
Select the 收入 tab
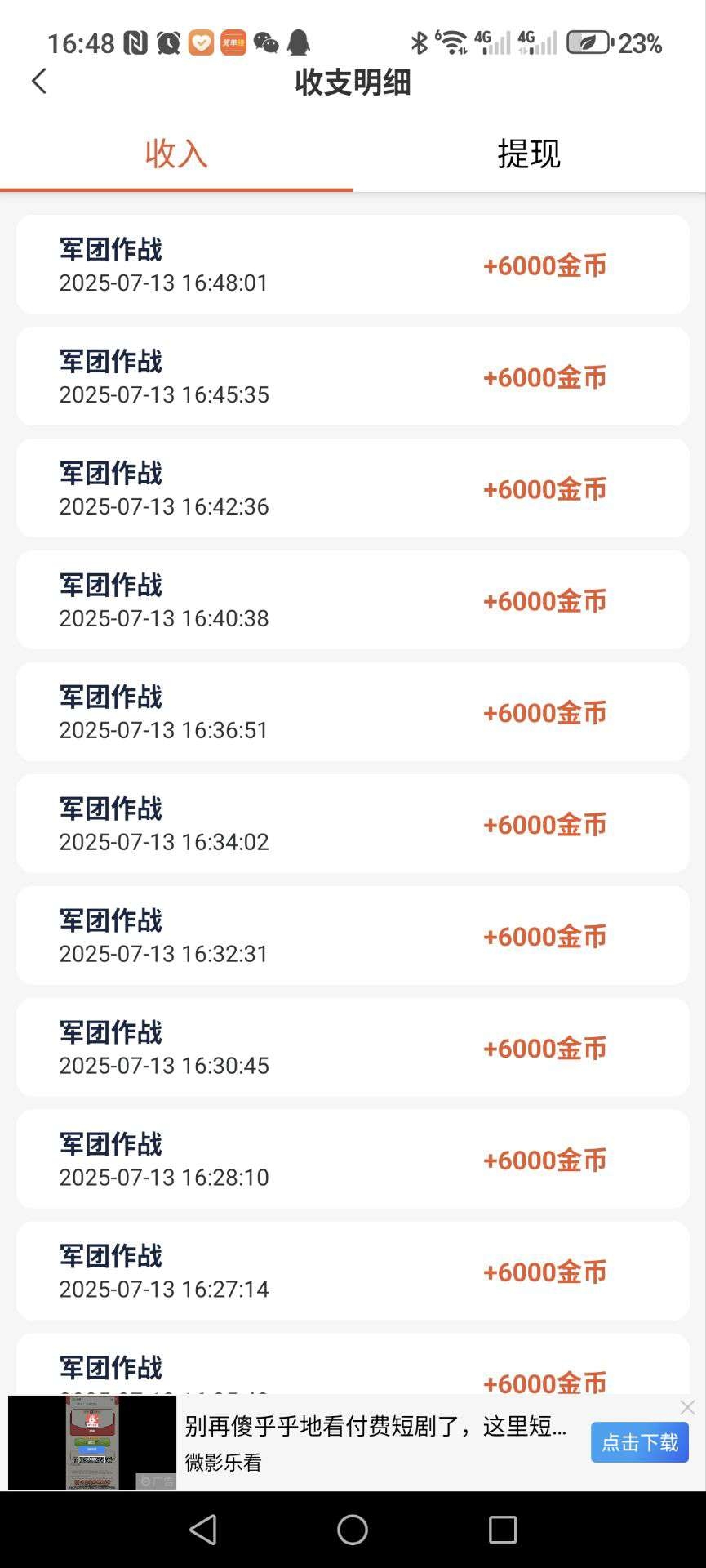pos(176,154)
